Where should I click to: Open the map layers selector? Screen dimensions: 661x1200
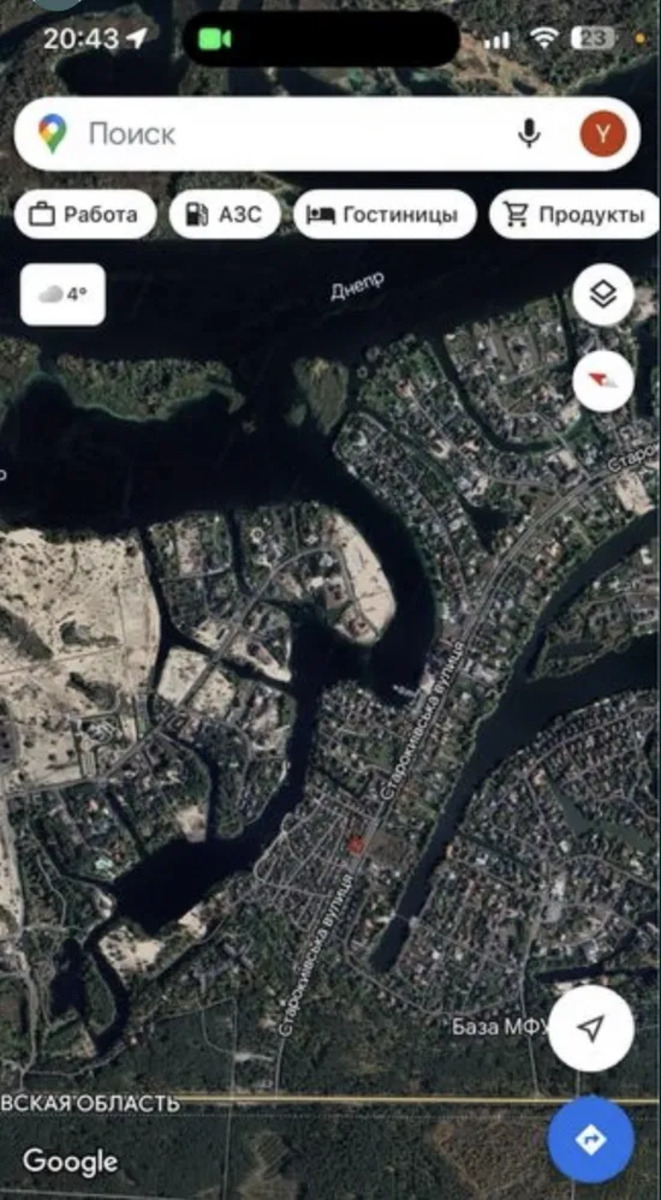tap(603, 295)
